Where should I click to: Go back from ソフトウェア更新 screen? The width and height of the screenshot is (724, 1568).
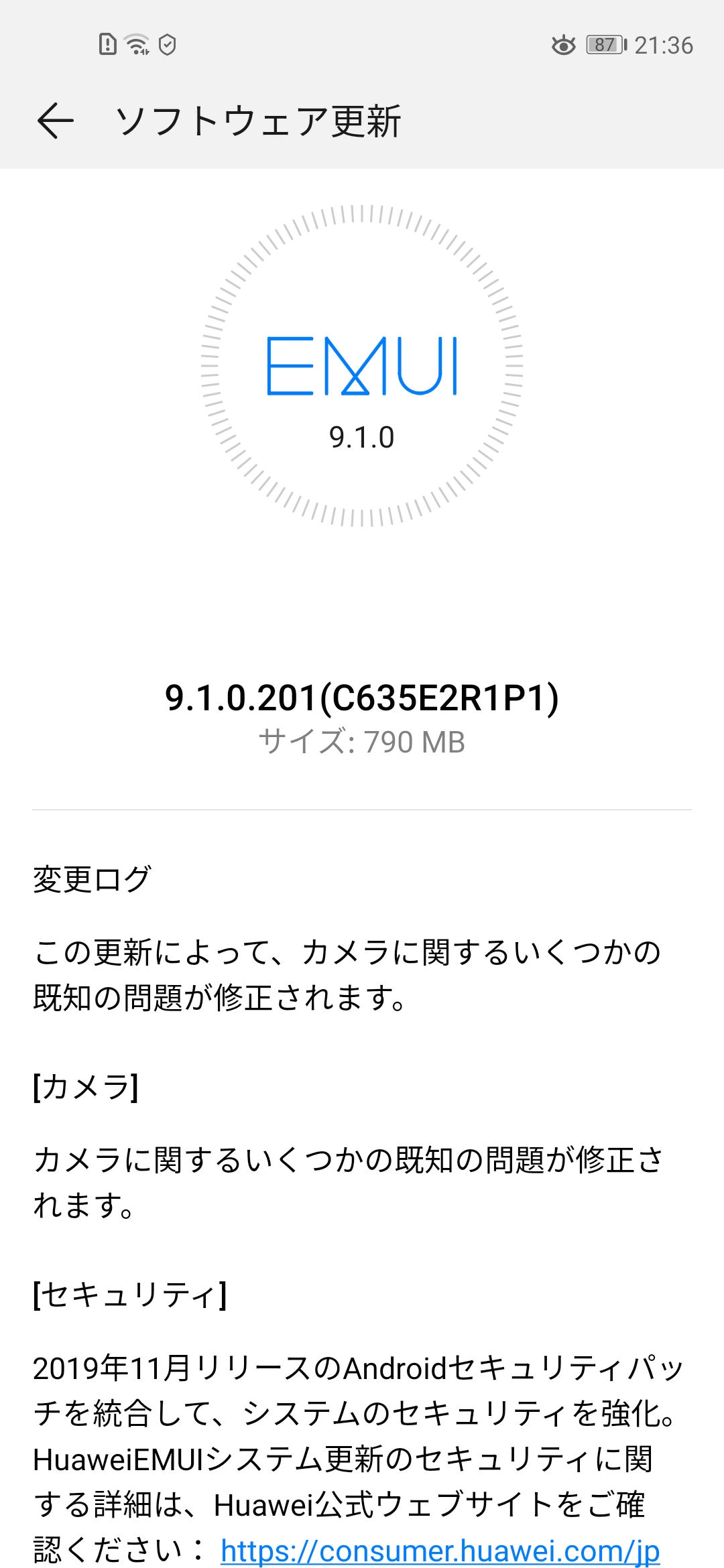coord(55,121)
